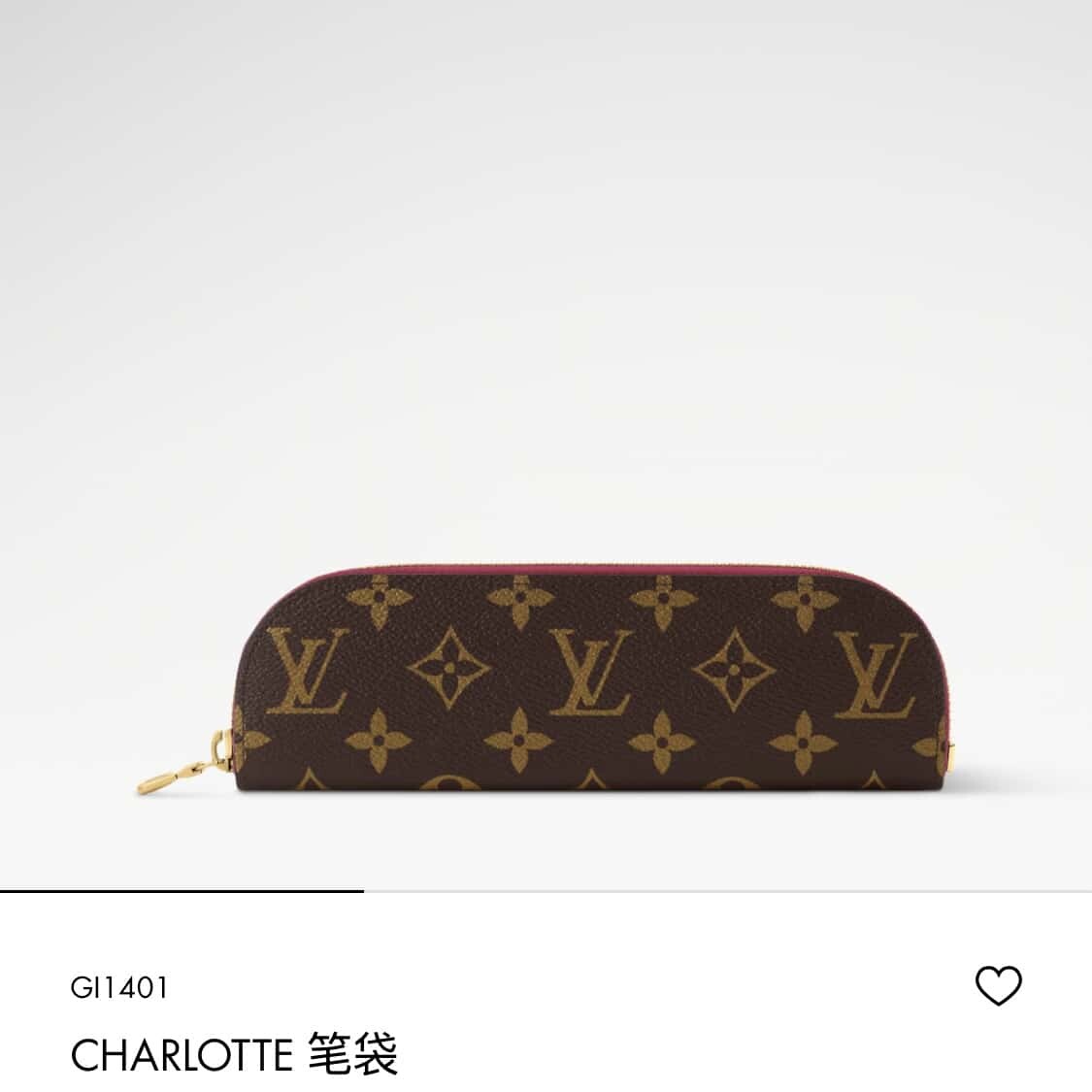Add Charlotte pencil pouch to wishlist
Viewport: 1092px width, 1092px height.
pos(998,986)
